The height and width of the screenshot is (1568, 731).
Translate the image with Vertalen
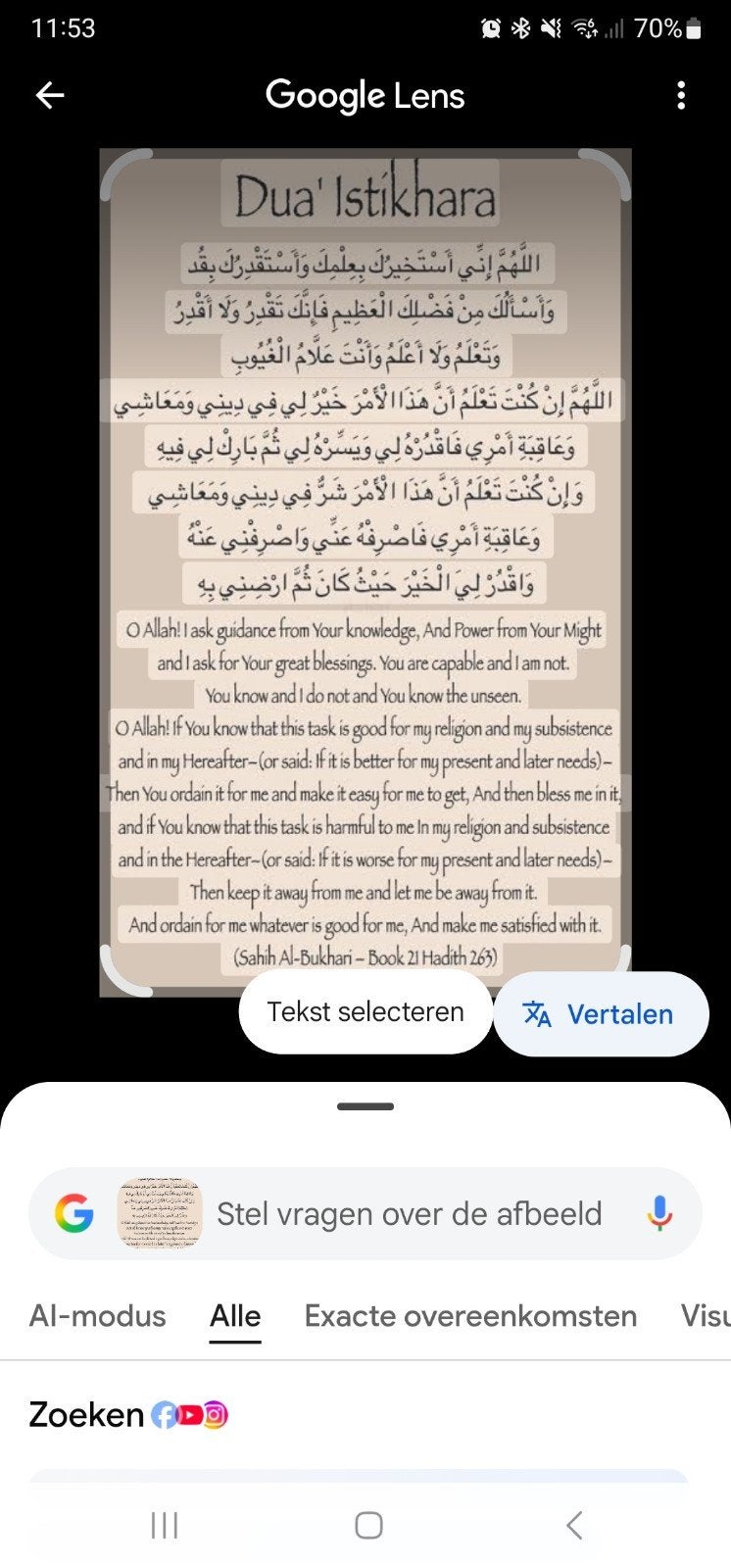coord(601,1014)
